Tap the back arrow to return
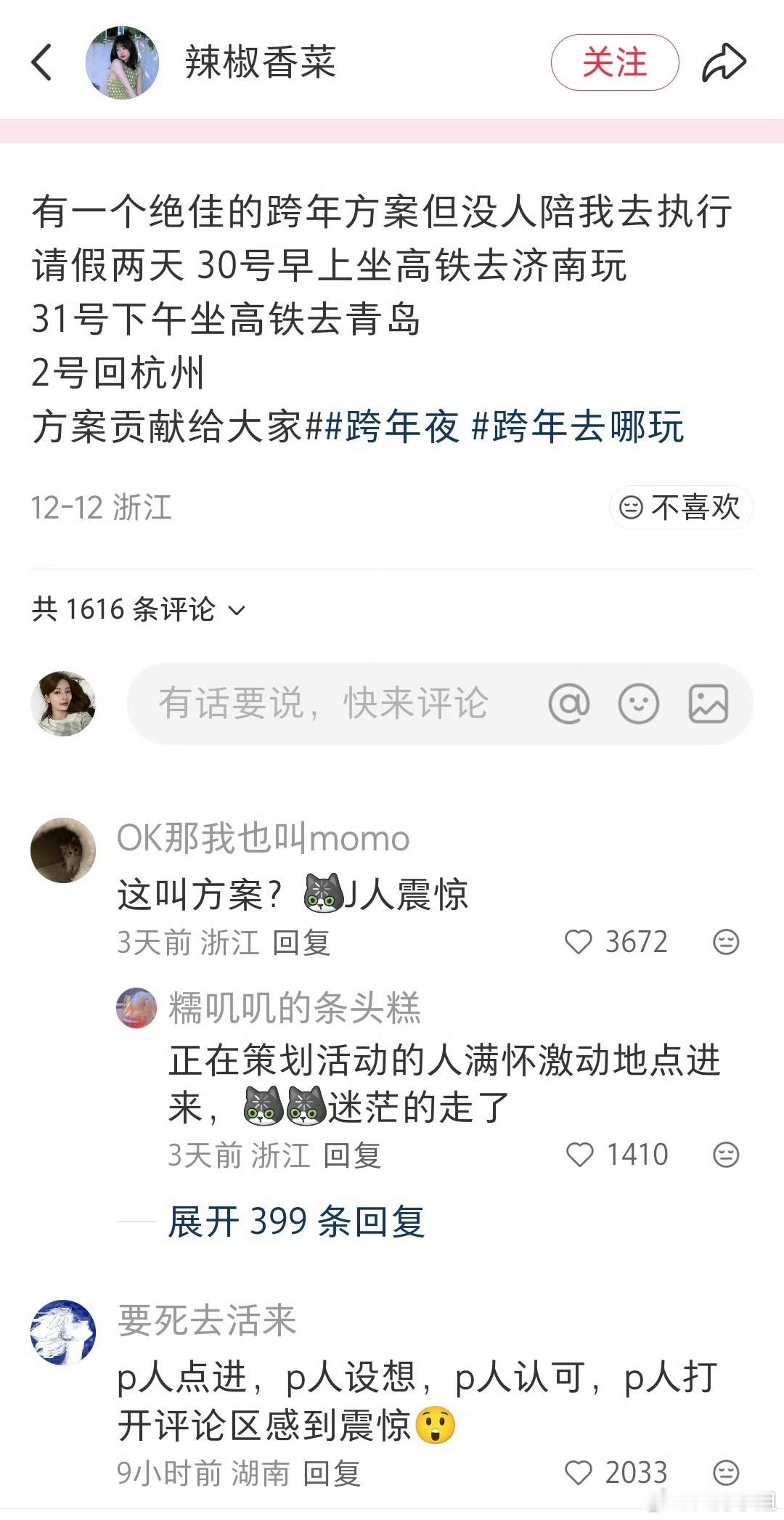The image size is (784, 1520). pos(41,62)
